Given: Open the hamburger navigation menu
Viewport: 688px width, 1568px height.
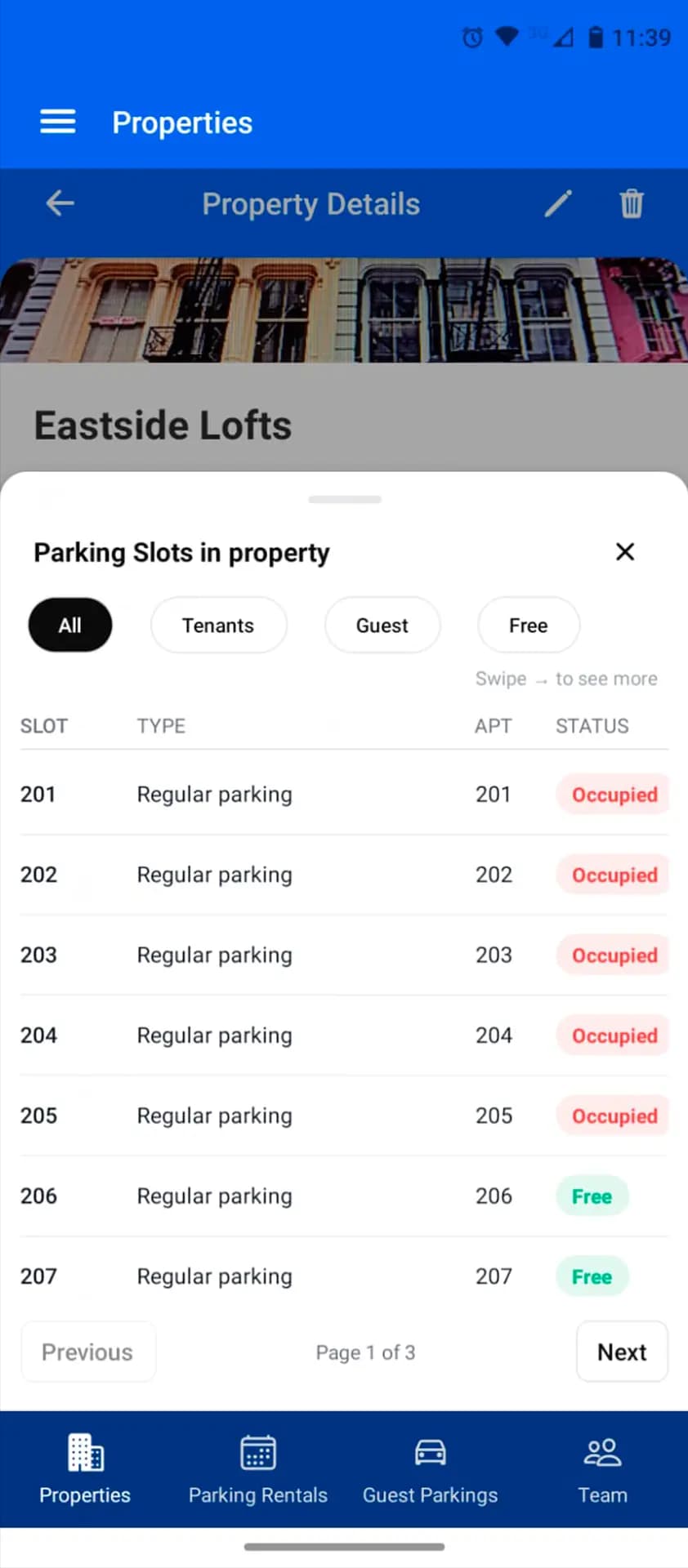Looking at the screenshot, I should click(57, 121).
